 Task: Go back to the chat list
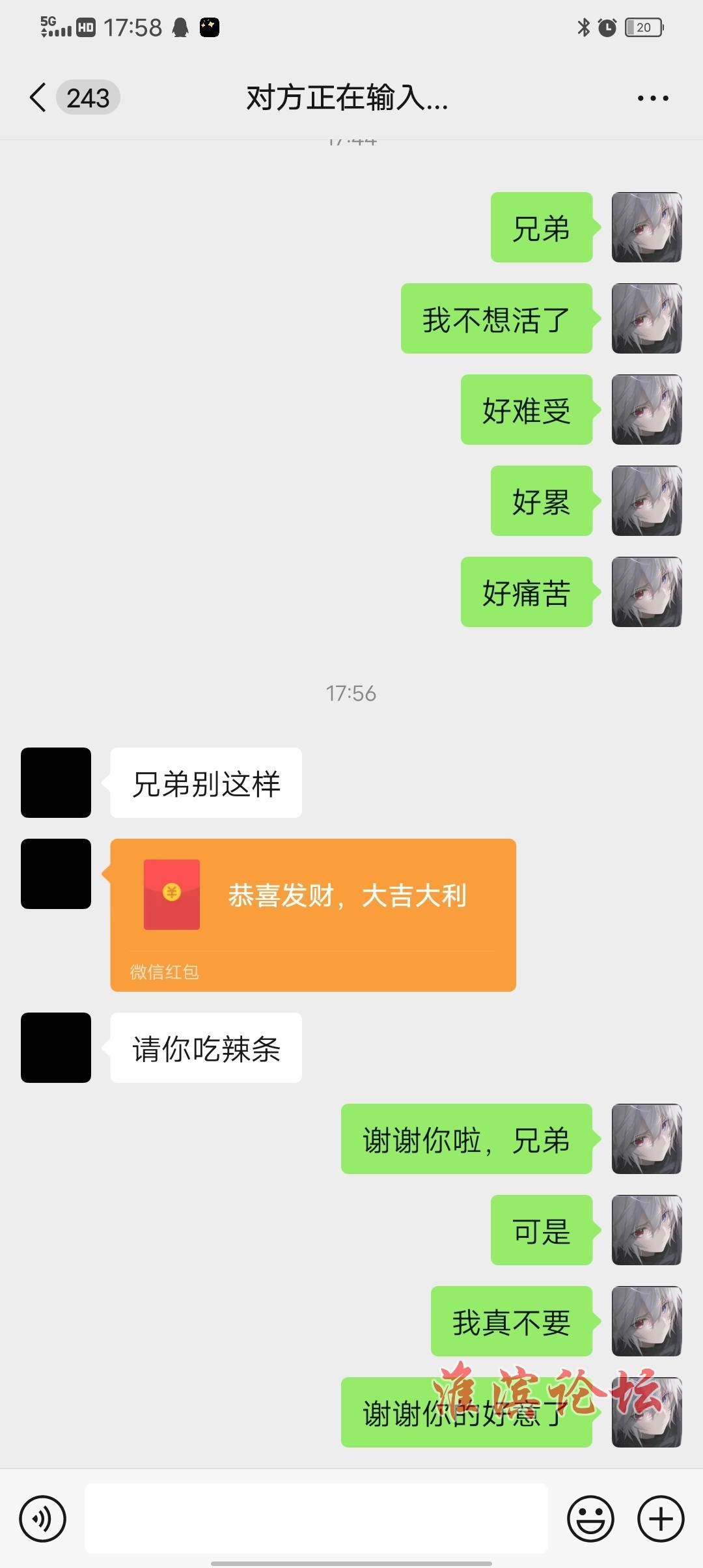[x=38, y=98]
